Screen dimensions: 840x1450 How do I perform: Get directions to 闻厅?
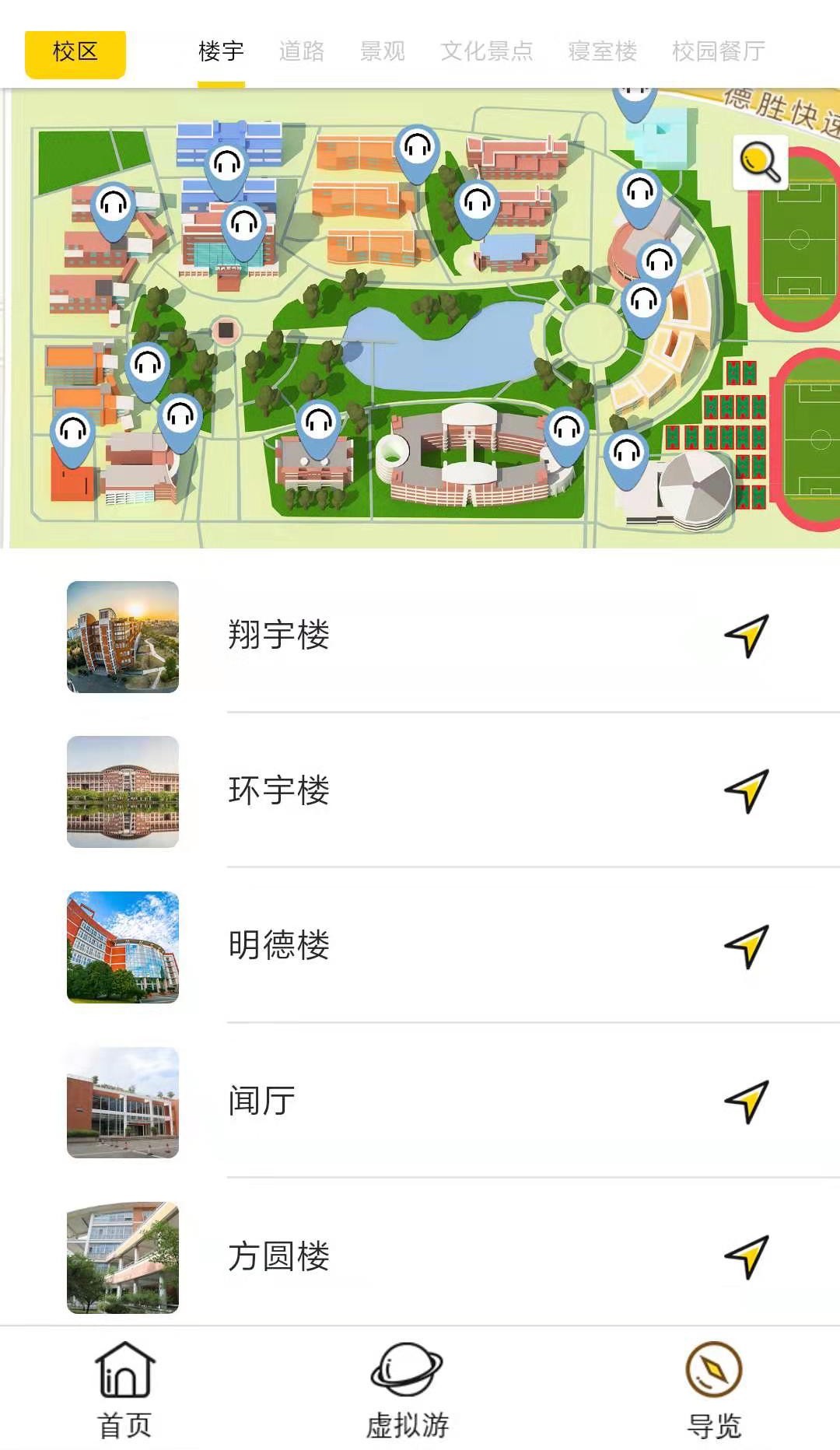coord(747,1102)
